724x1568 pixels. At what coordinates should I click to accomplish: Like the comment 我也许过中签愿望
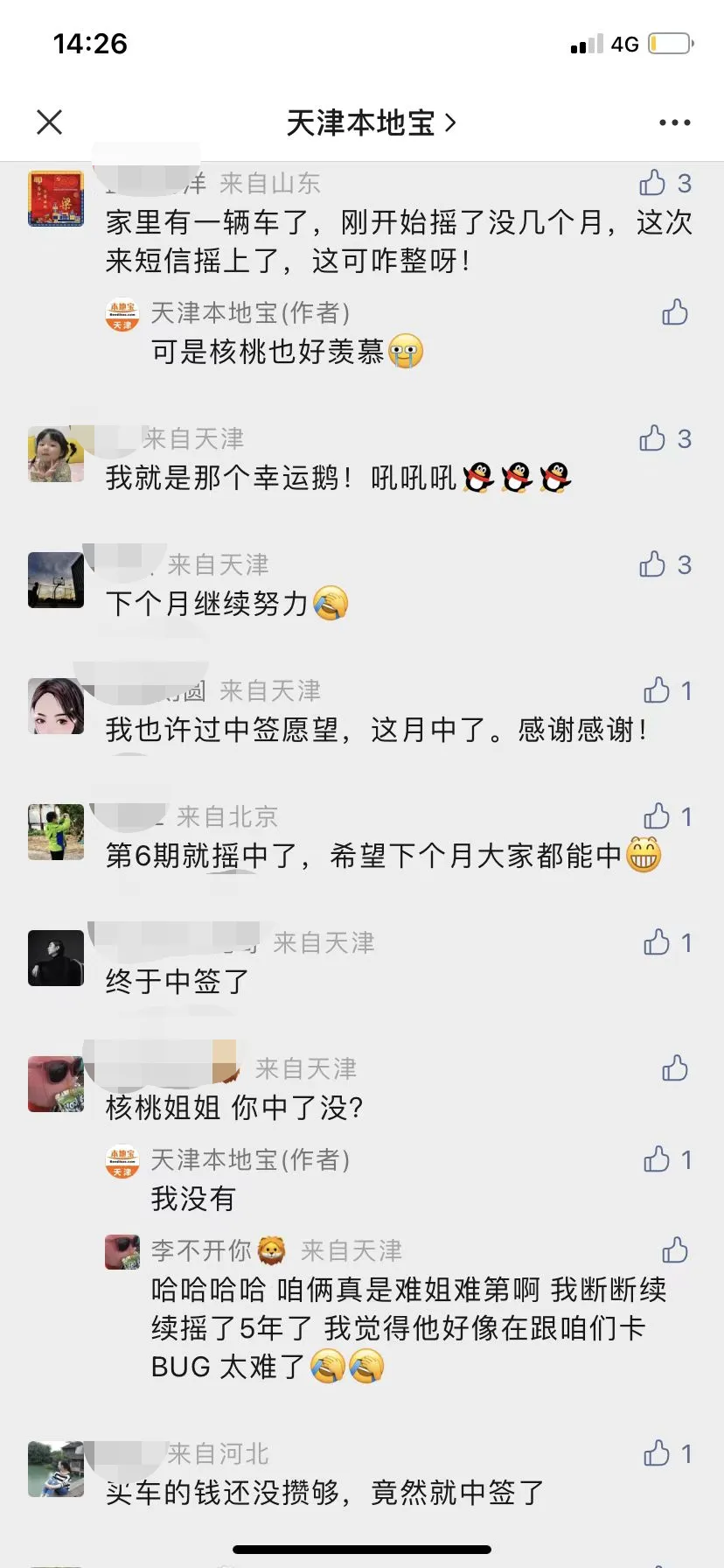(x=657, y=690)
